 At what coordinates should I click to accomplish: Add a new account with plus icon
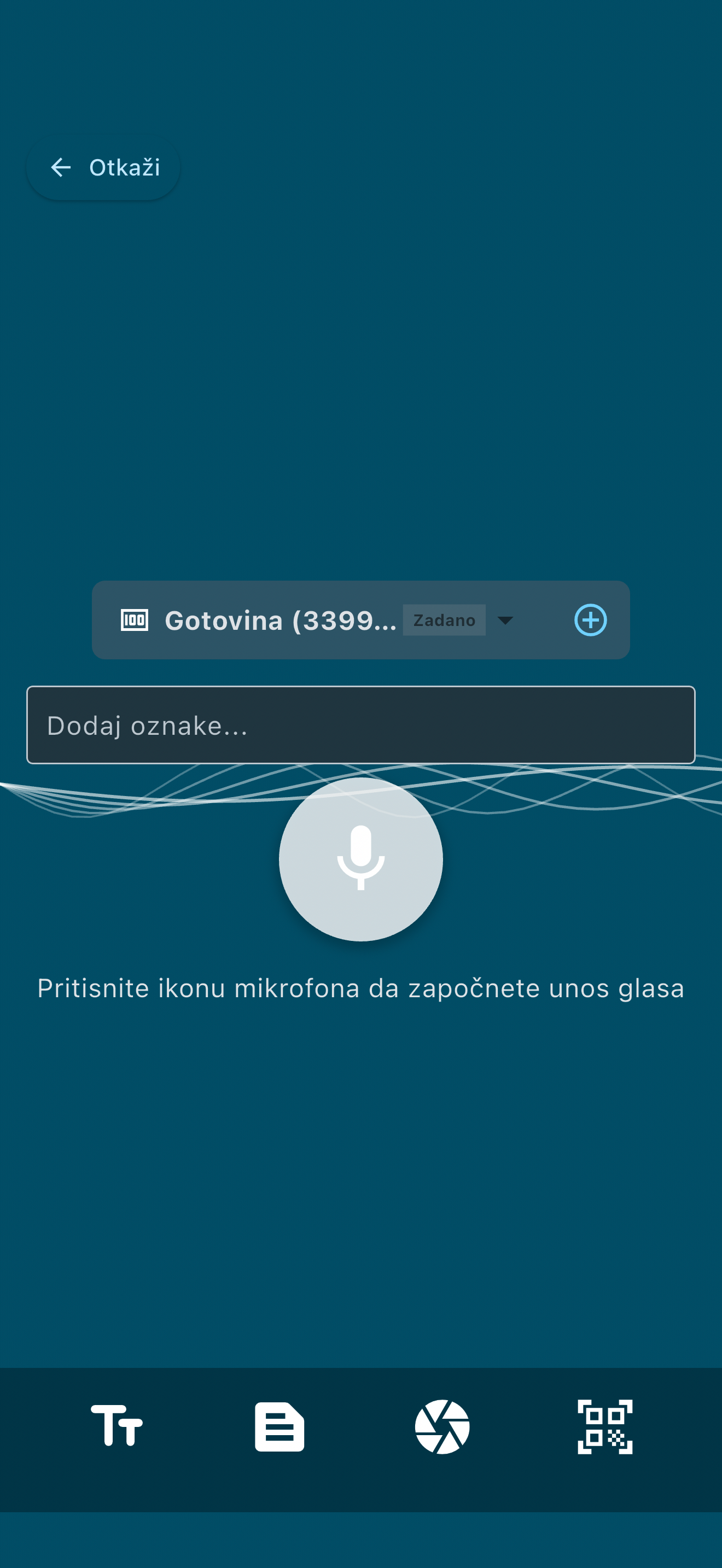(x=590, y=621)
